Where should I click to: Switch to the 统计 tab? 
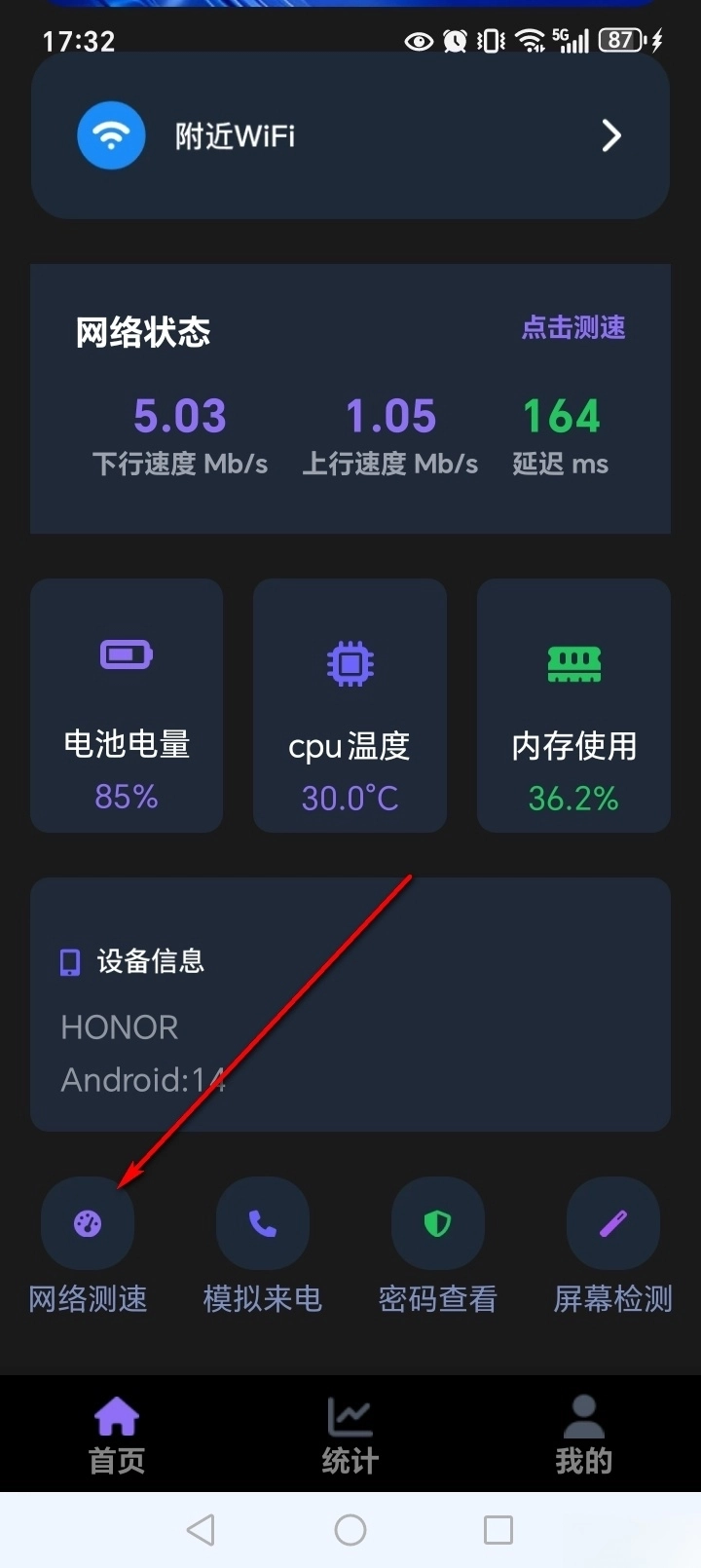tap(350, 1435)
